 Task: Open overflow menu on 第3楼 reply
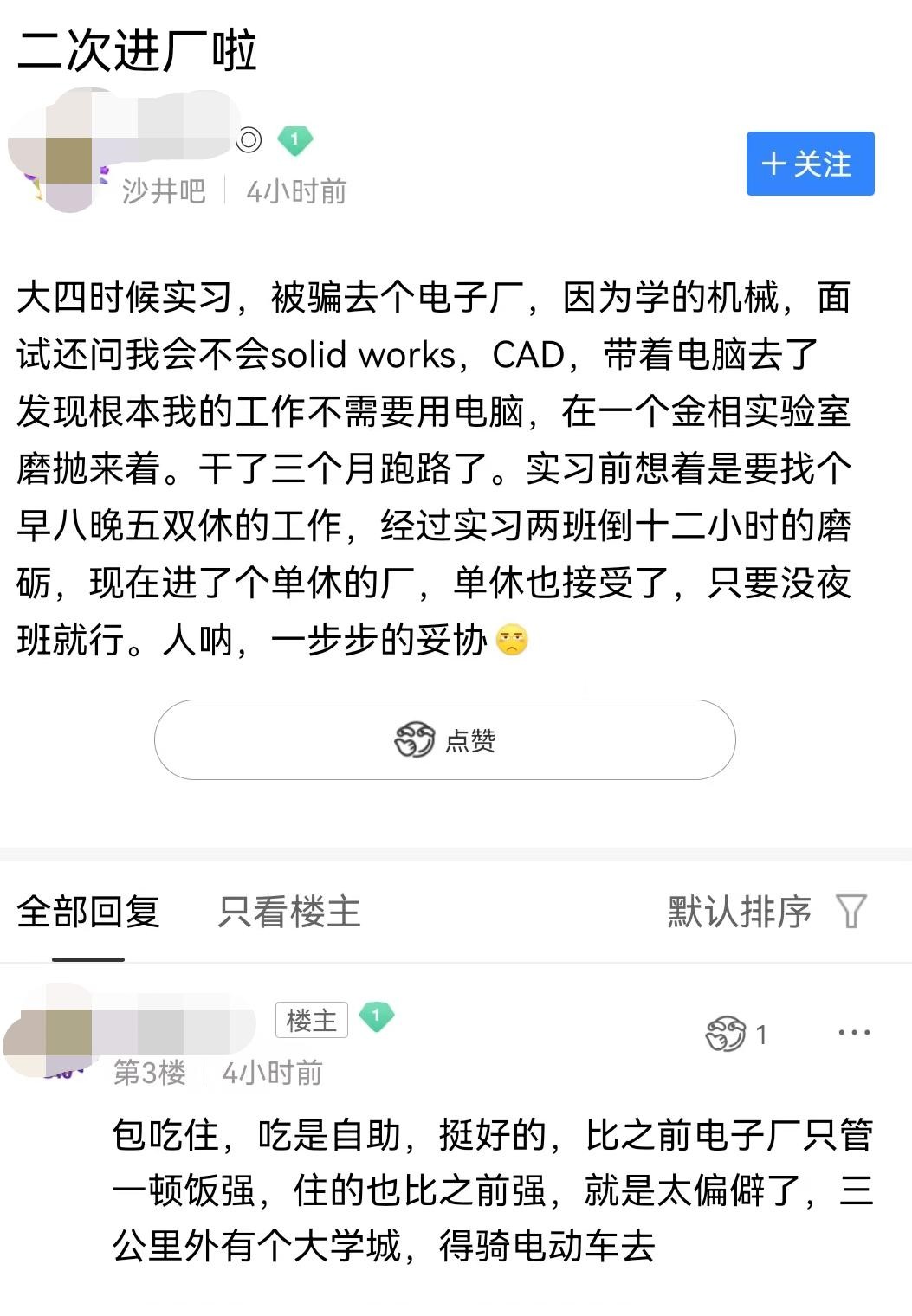coord(854,1033)
